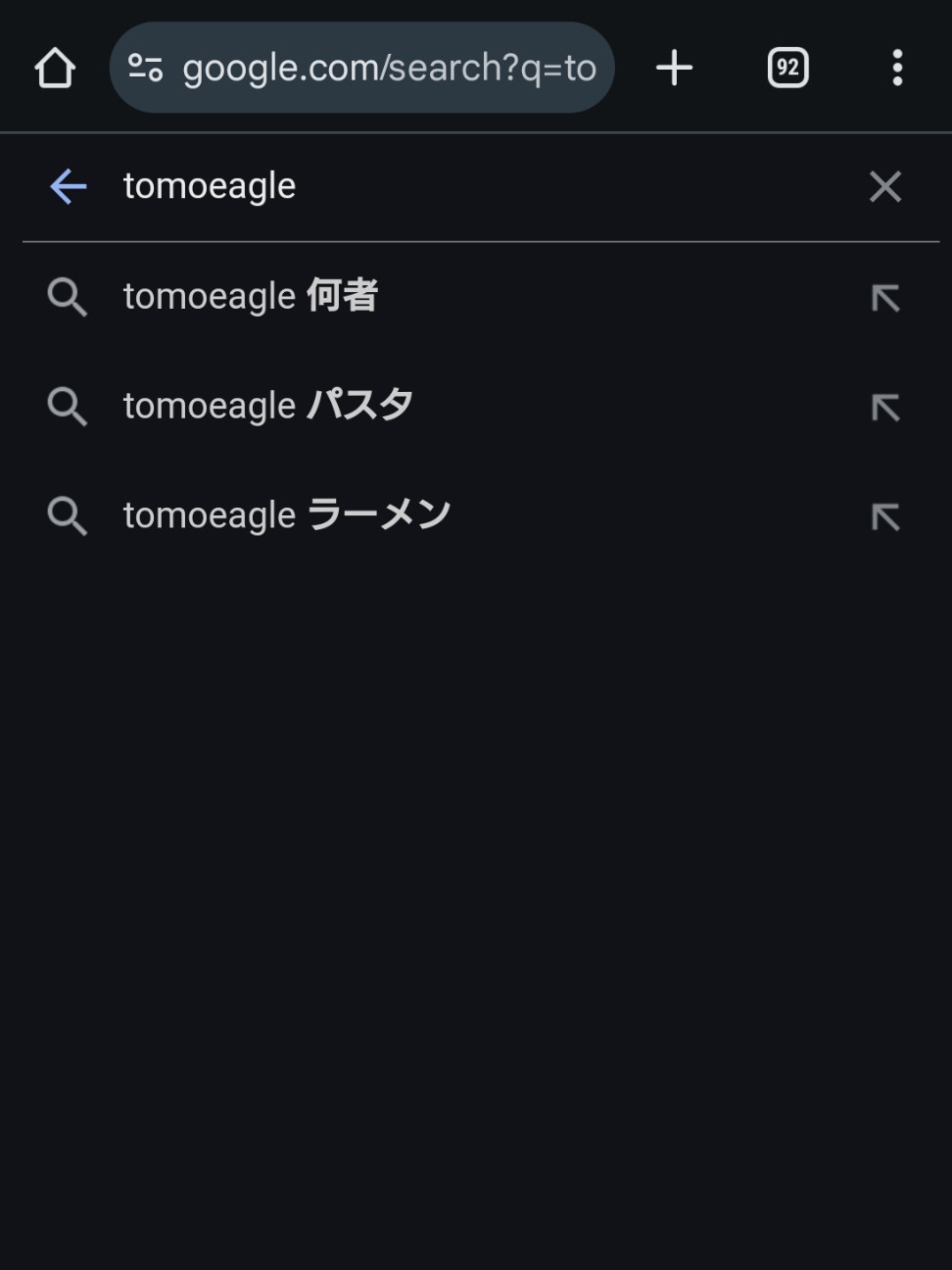
Task: Open the tab switcher showing 92 tabs
Action: (787, 69)
